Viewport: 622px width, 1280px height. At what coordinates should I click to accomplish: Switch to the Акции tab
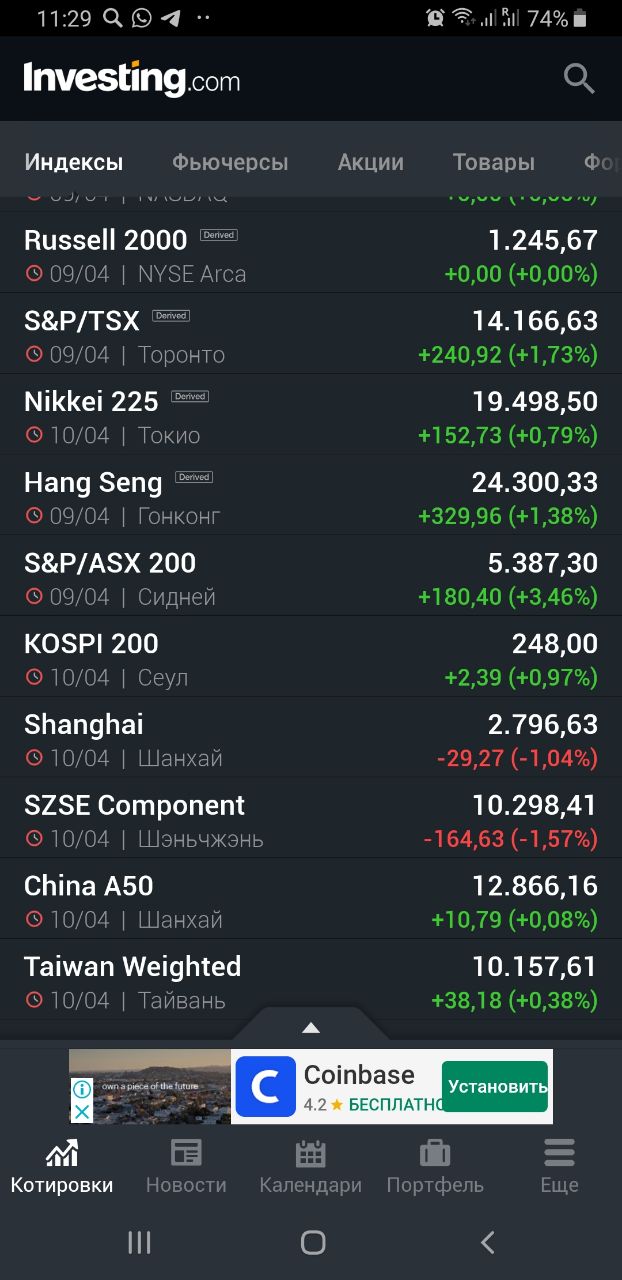[x=371, y=162]
